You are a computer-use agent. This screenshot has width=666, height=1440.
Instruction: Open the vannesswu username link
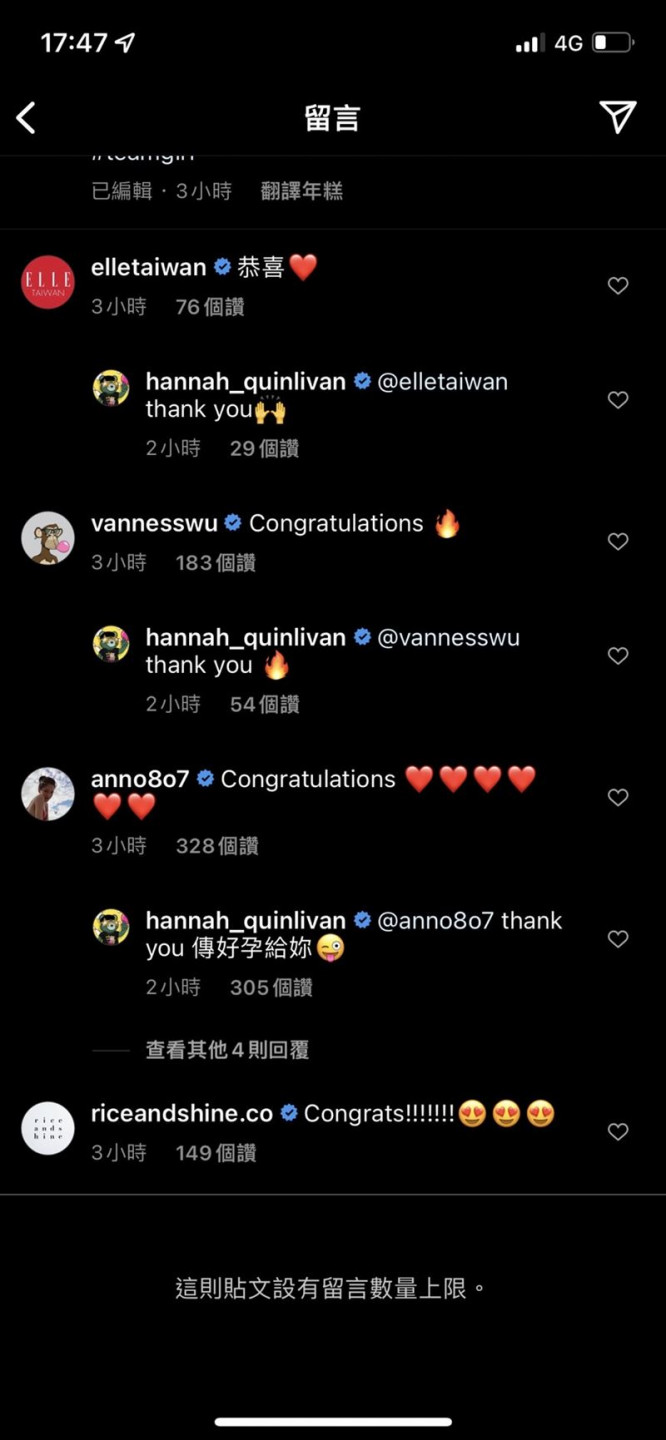point(155,523)
